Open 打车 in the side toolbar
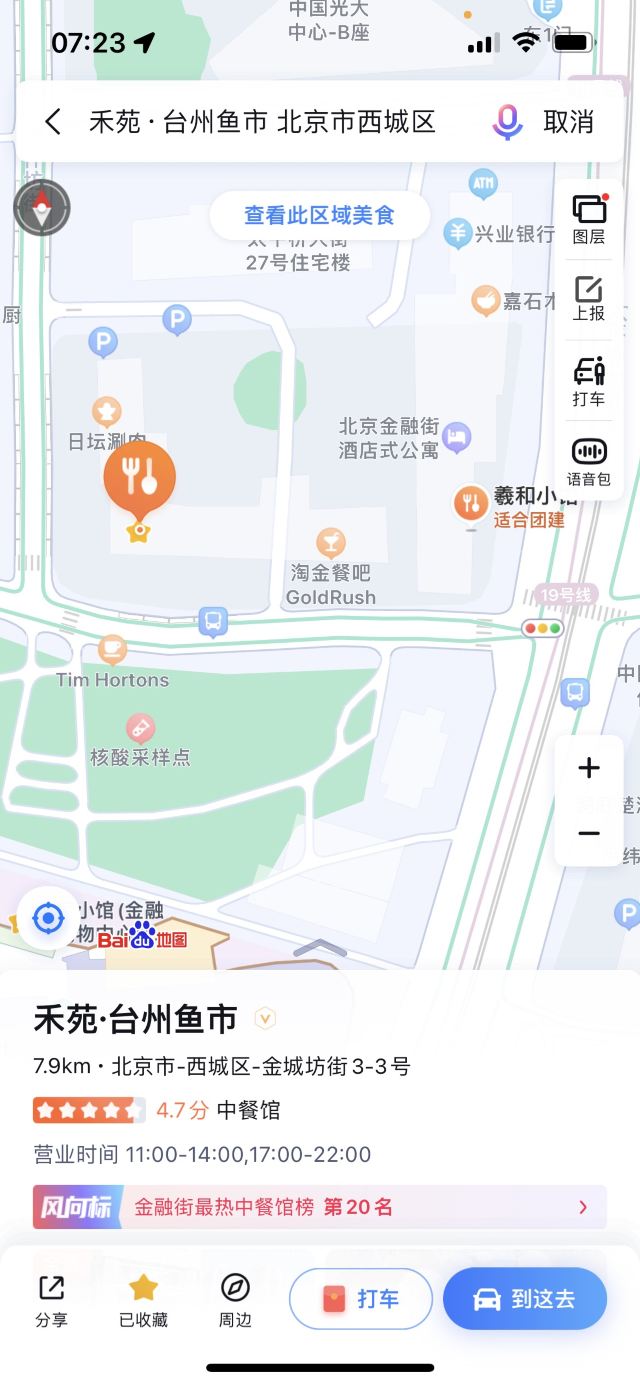 click(x=589, y=381)
